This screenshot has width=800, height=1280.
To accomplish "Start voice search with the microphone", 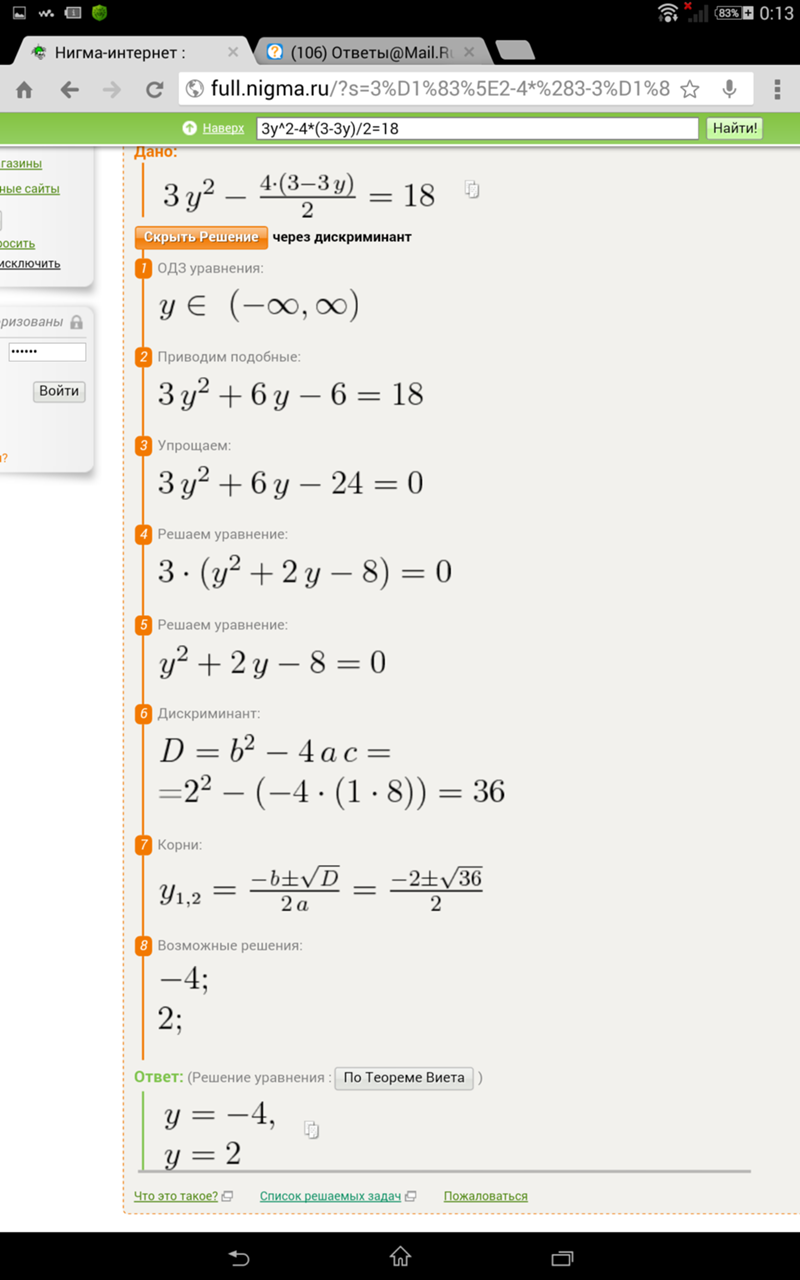I will [x=730, y=89].
